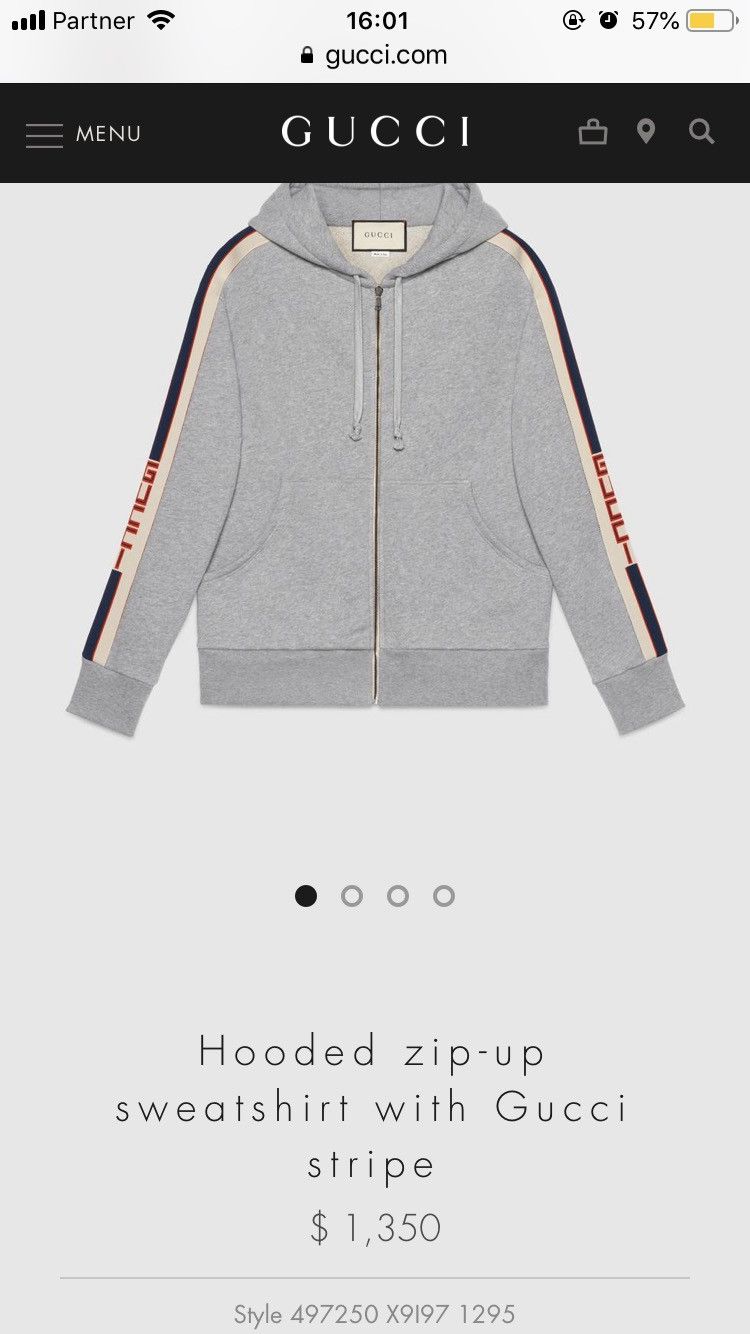Jump to the second product photo dot
The height and width of the screenshot is (1334, 750).
352,896
